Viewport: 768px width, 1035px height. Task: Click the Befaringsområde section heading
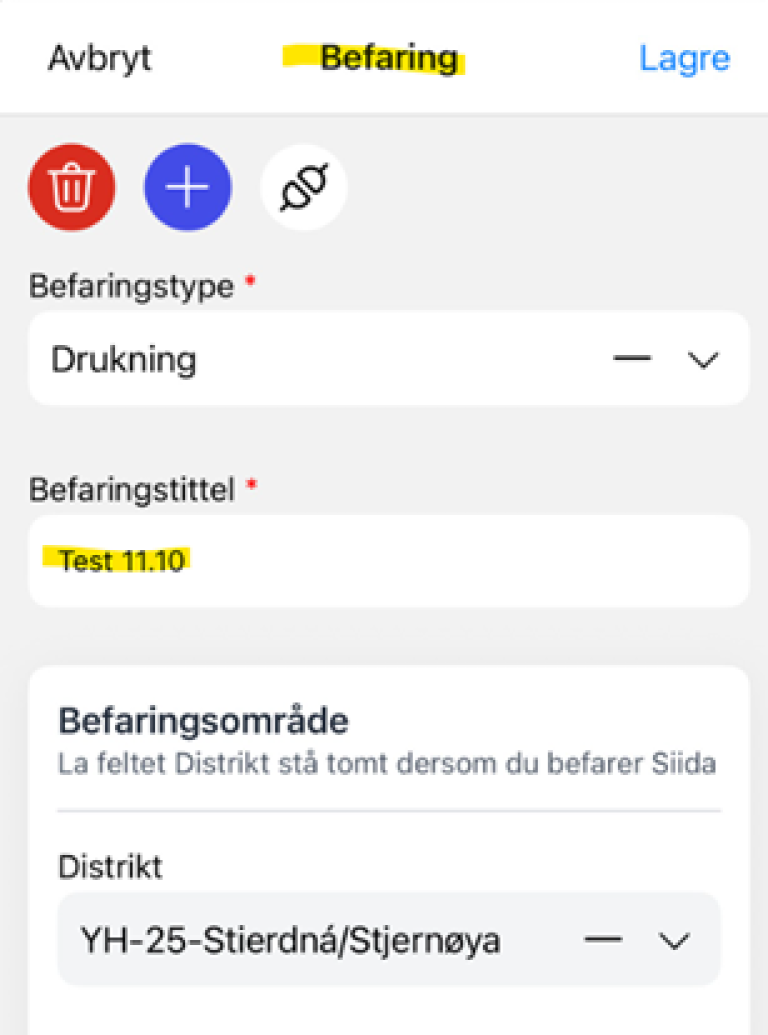[205, 720]
